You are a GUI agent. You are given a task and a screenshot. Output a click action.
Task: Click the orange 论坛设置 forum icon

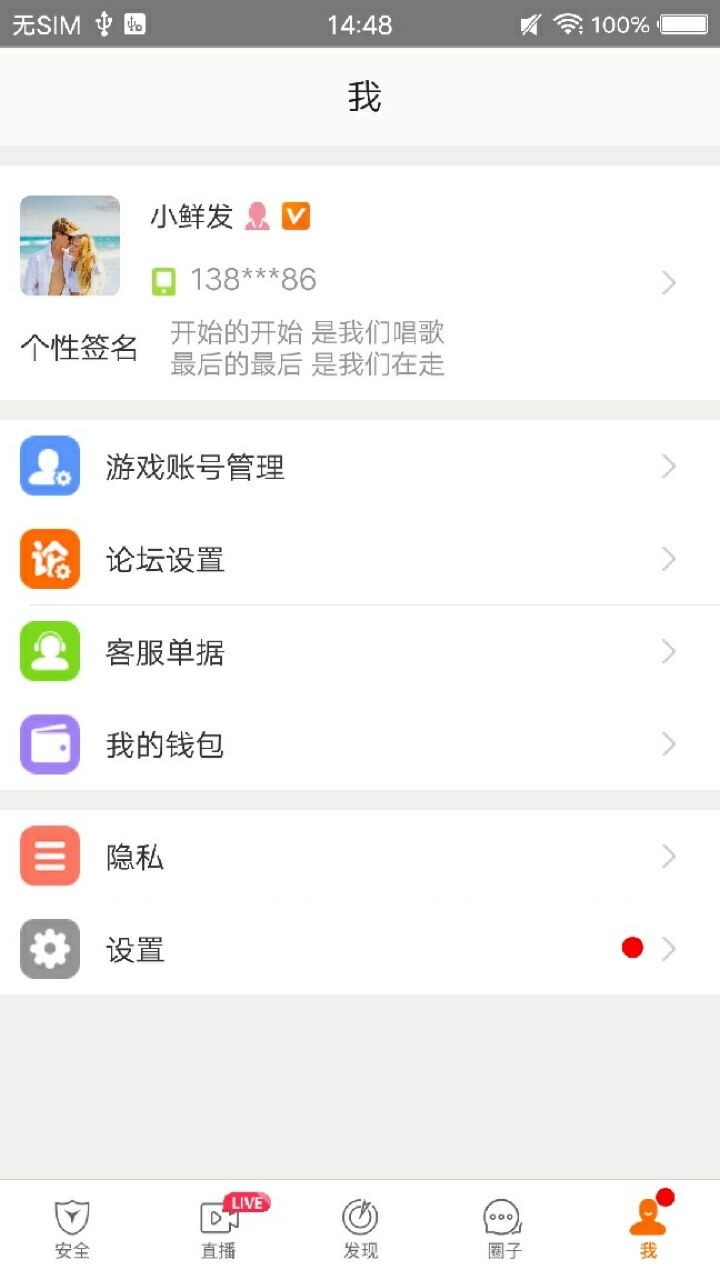click(49, 558)
